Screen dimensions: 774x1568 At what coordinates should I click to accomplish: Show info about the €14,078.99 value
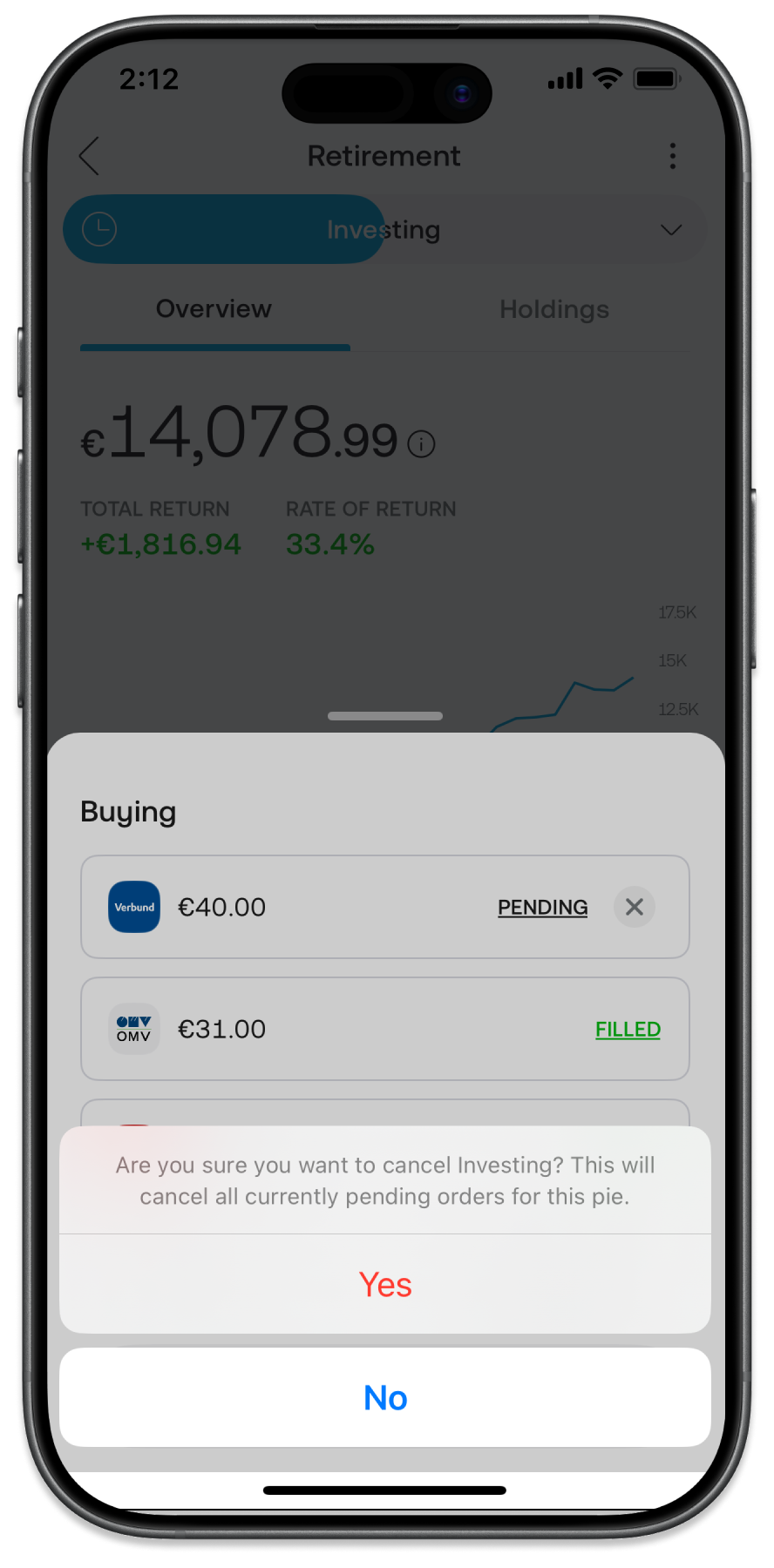tap(422, 444)
